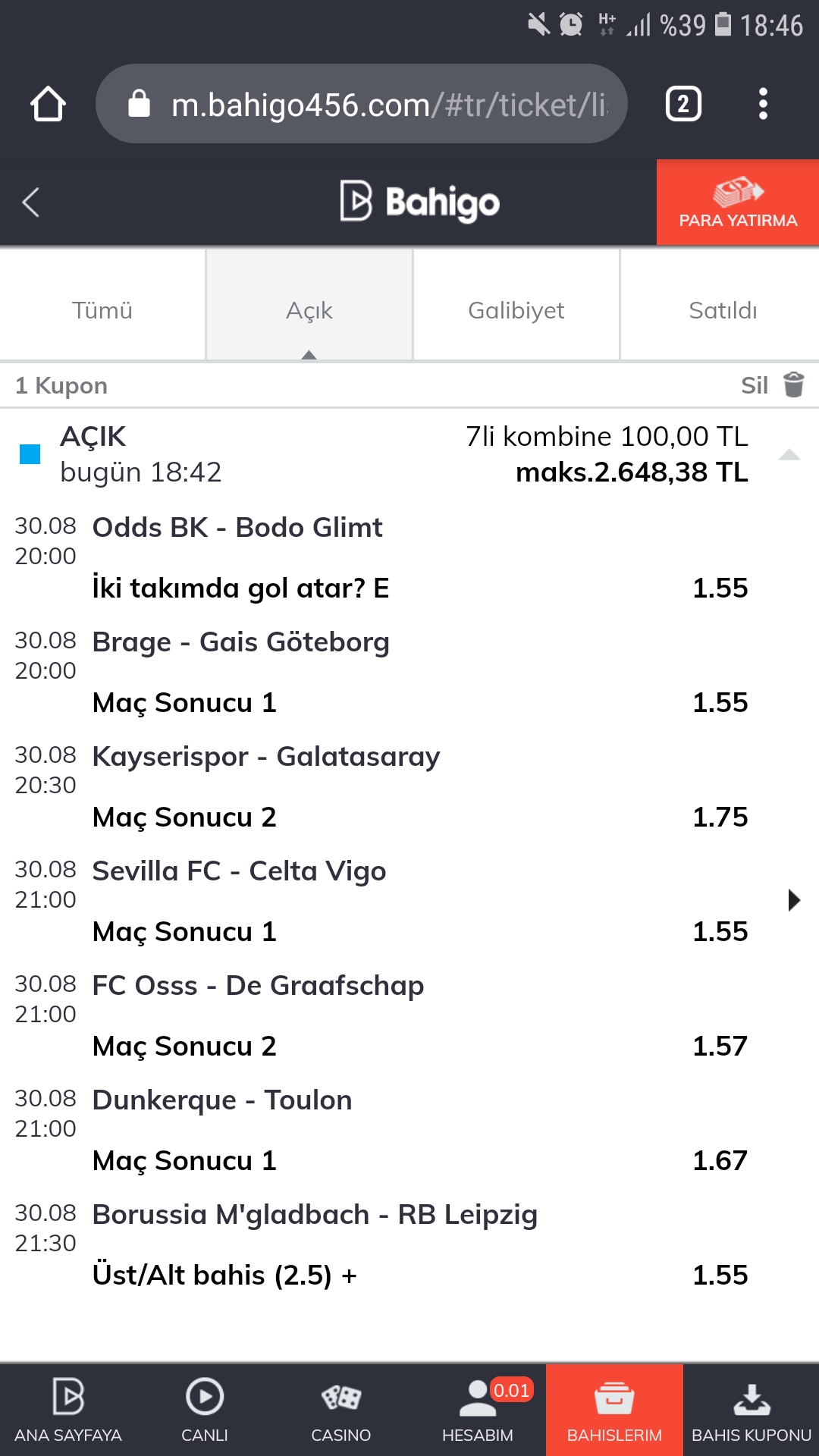819x1456 pixels.
Task: Select the Bahislerim tab
Action: pos(614,1410)
